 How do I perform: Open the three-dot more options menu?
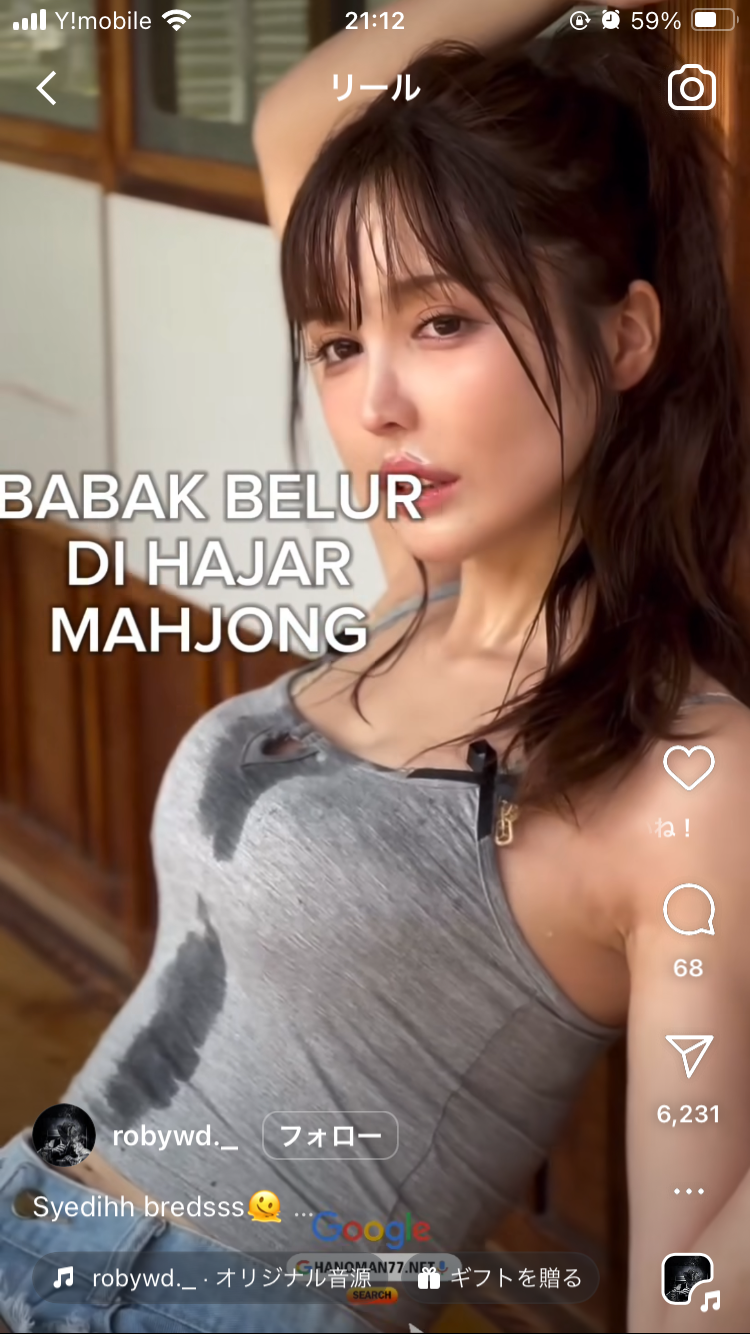[x=689, y=1191]
